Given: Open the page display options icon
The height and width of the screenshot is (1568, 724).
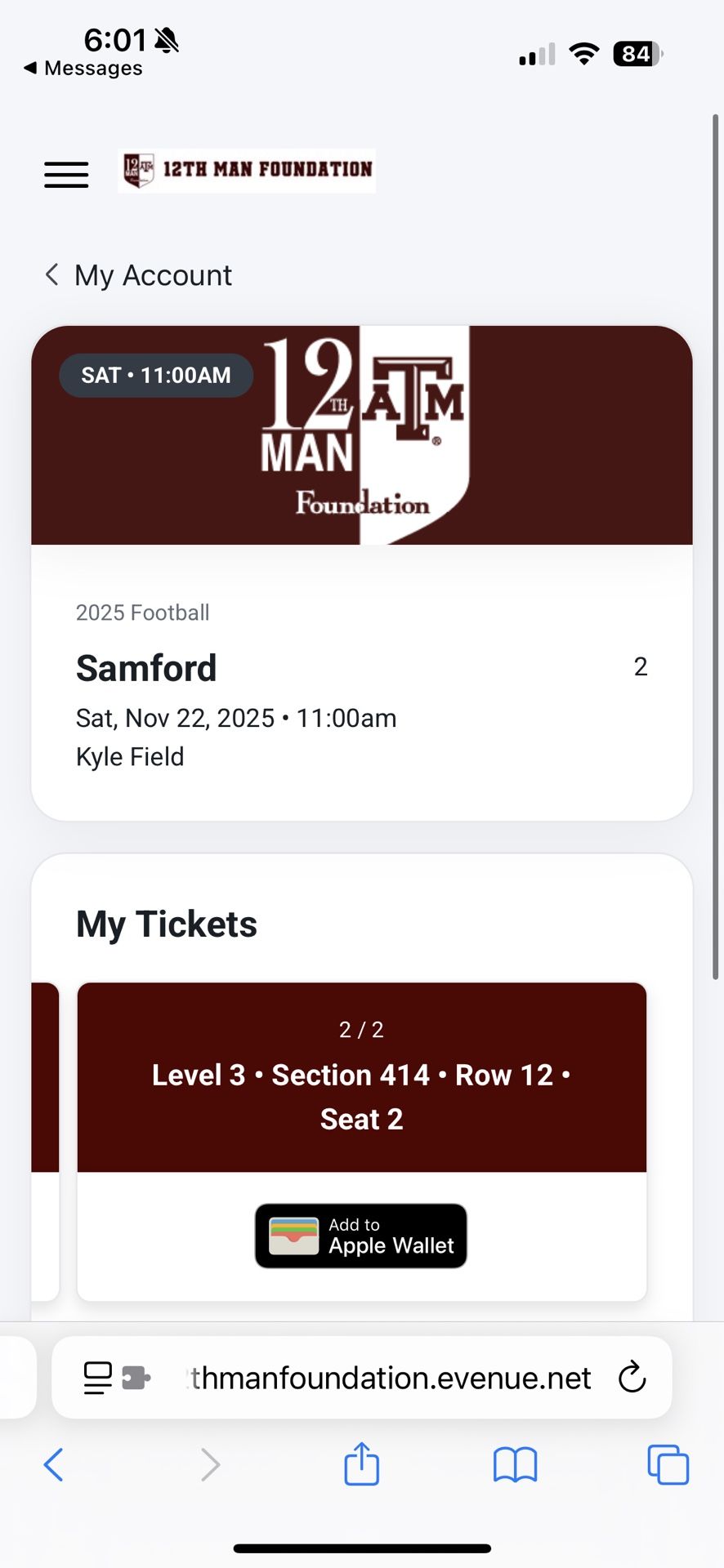Looking at the screenshot, I should [x=97, y=1378].
